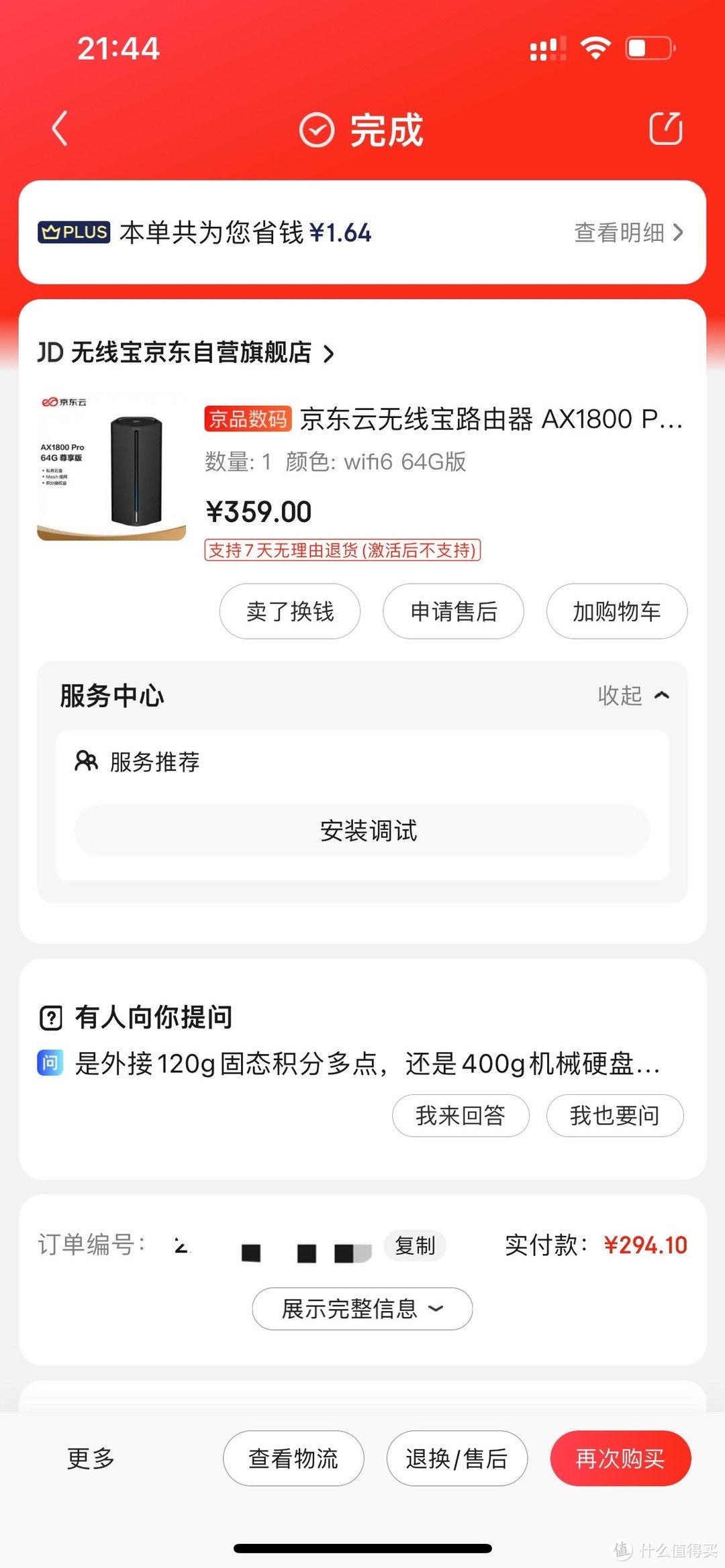Open the share icon at top right
Screen dimensions: 725x1568
(x=666, y=129)
